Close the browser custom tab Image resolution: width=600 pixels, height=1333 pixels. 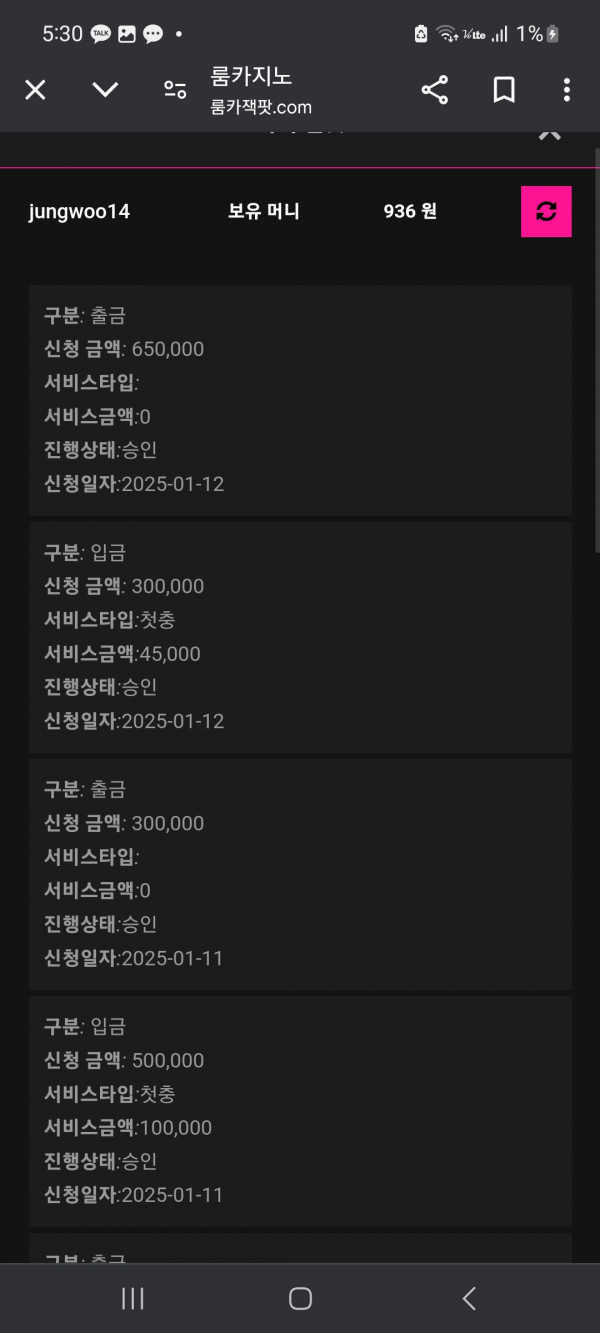pyautogui.click(x=35, y=90)
